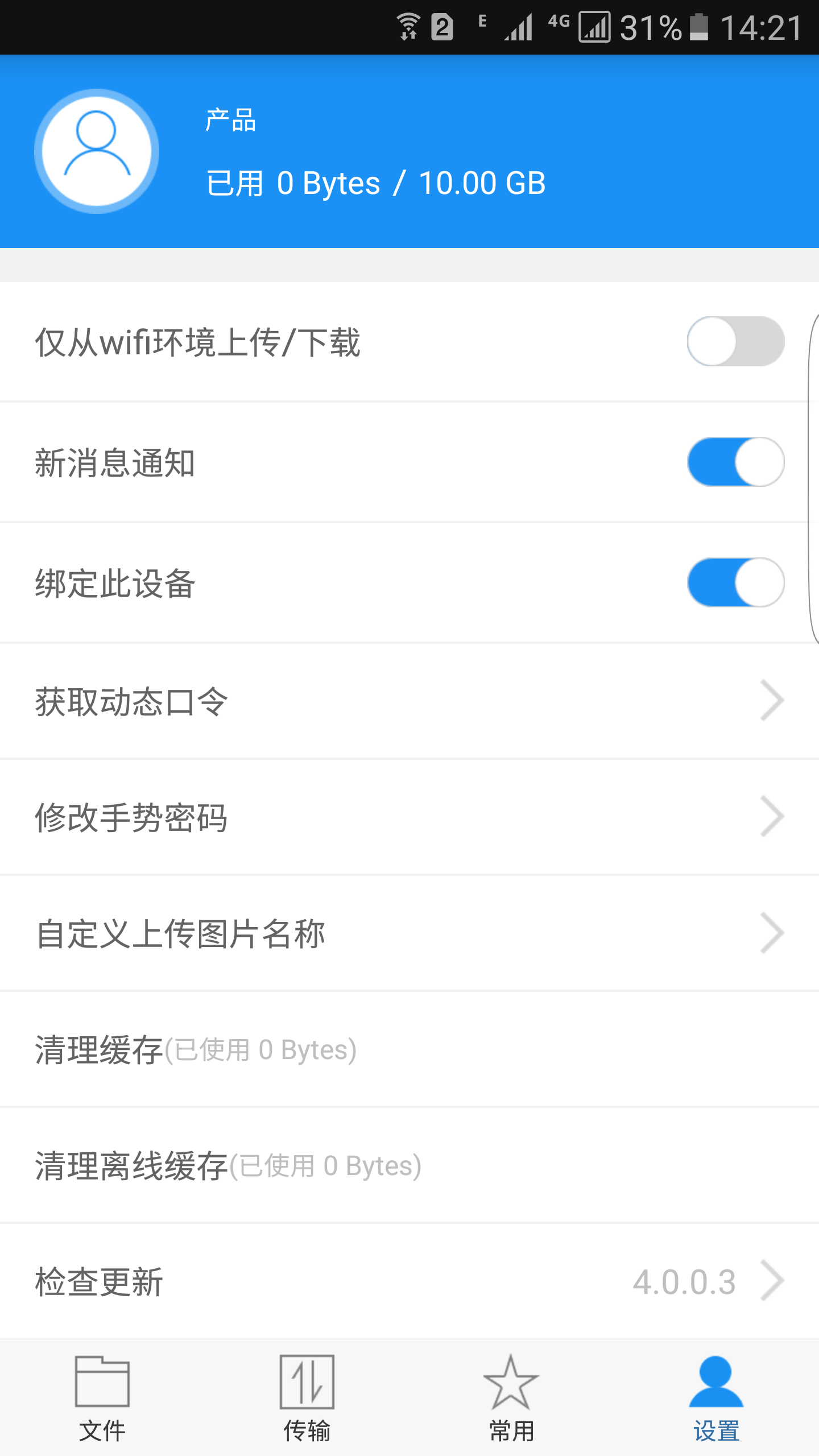Viewport: 819px width, 1456px height.
Task: Click the battery indicator in status bar
Action: pos(698,25)
